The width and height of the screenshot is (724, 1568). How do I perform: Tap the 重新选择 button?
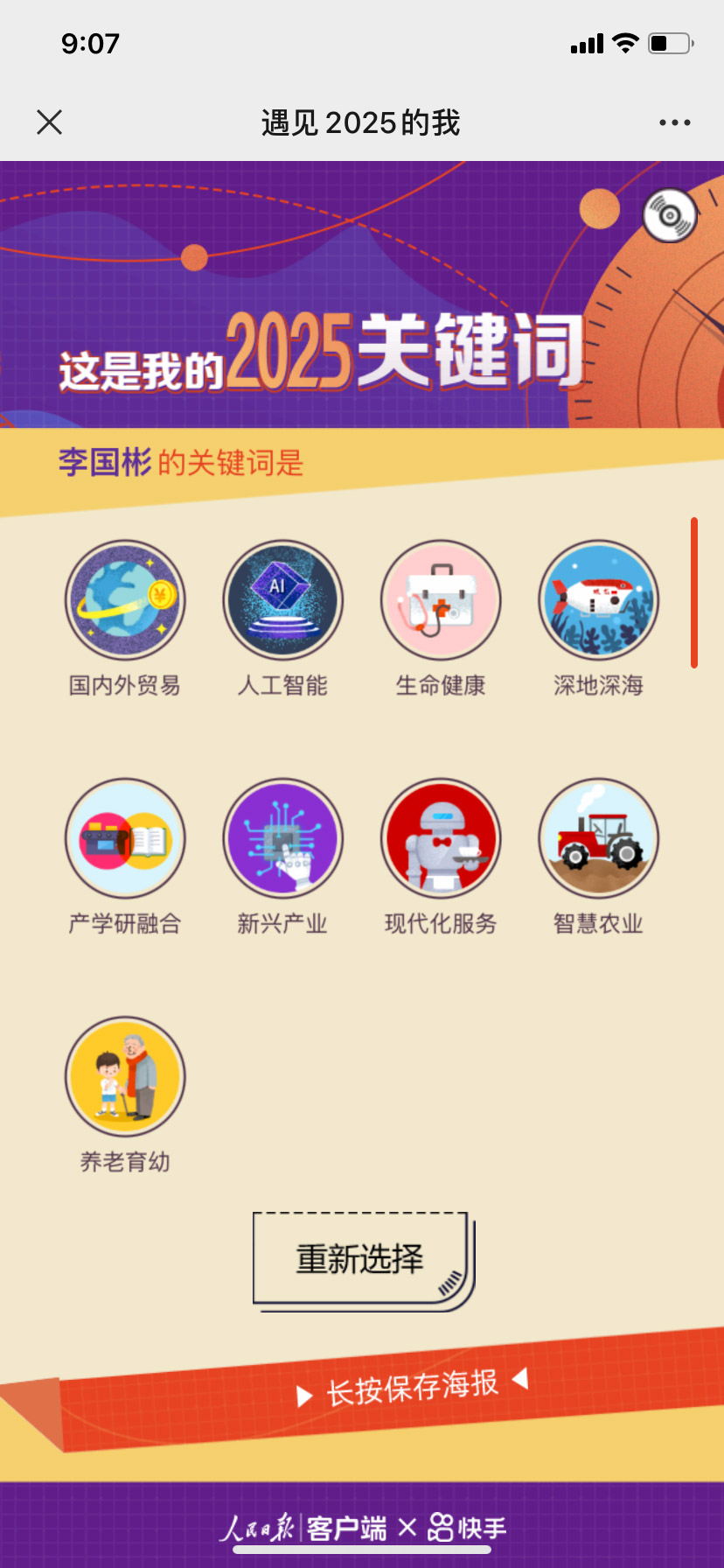click(x=360, y=1259)
